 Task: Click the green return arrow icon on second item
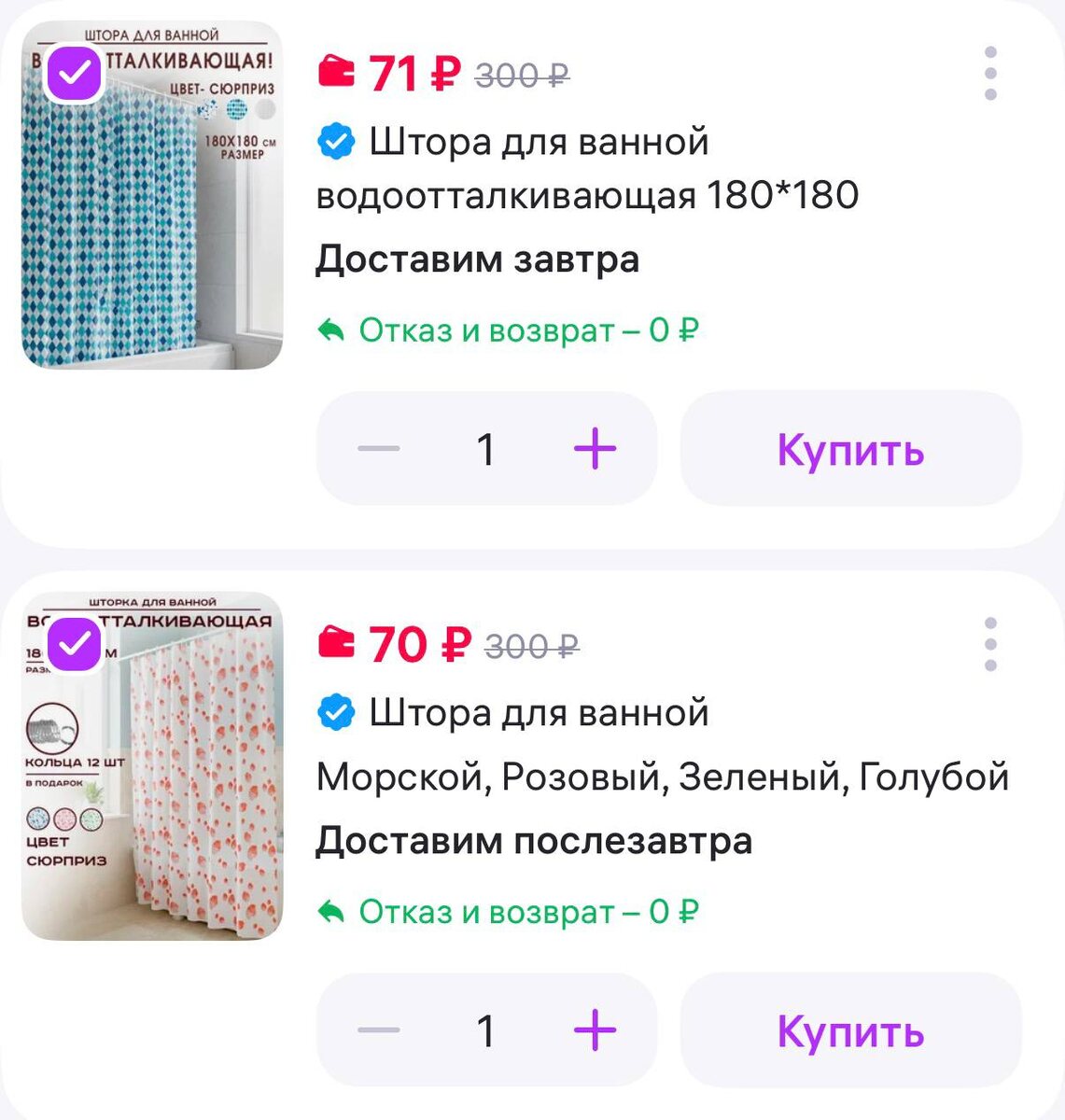pyautogui.click(x=330, y=911)
